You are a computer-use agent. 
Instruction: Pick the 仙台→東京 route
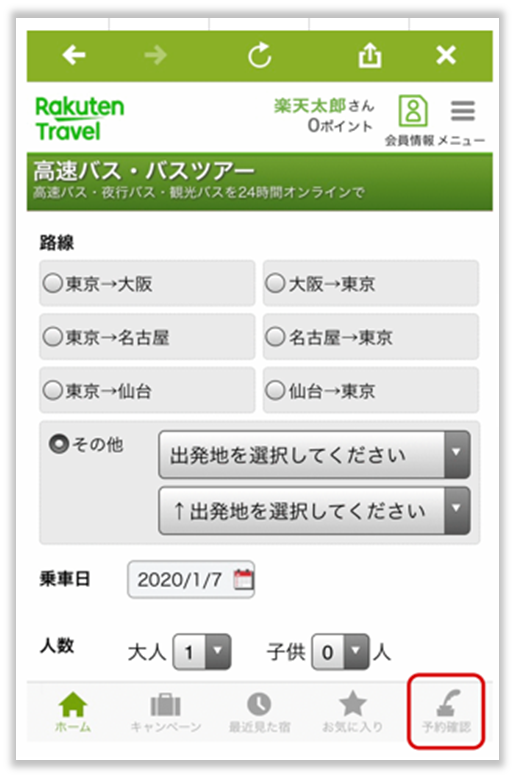371,390
